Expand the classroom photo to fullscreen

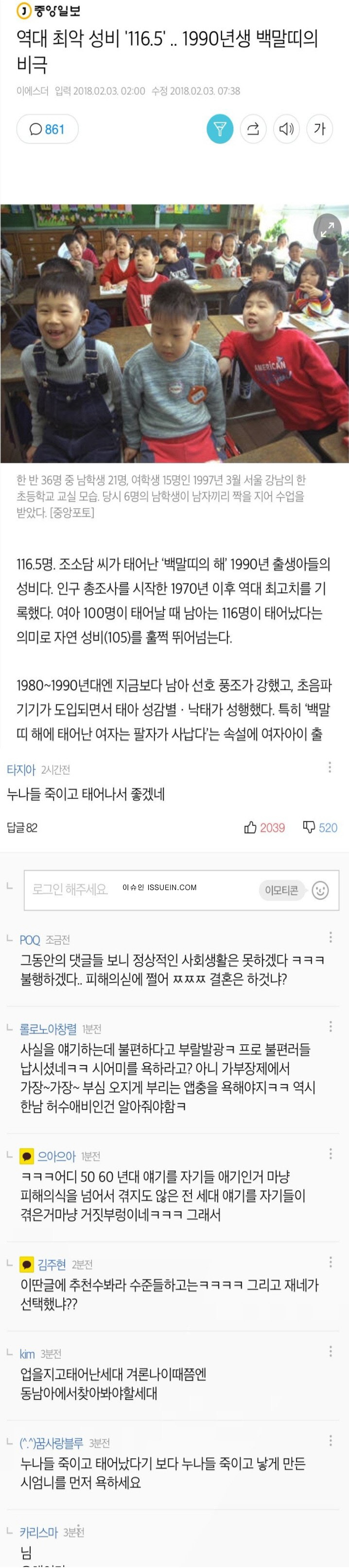(x=327, y=229)
